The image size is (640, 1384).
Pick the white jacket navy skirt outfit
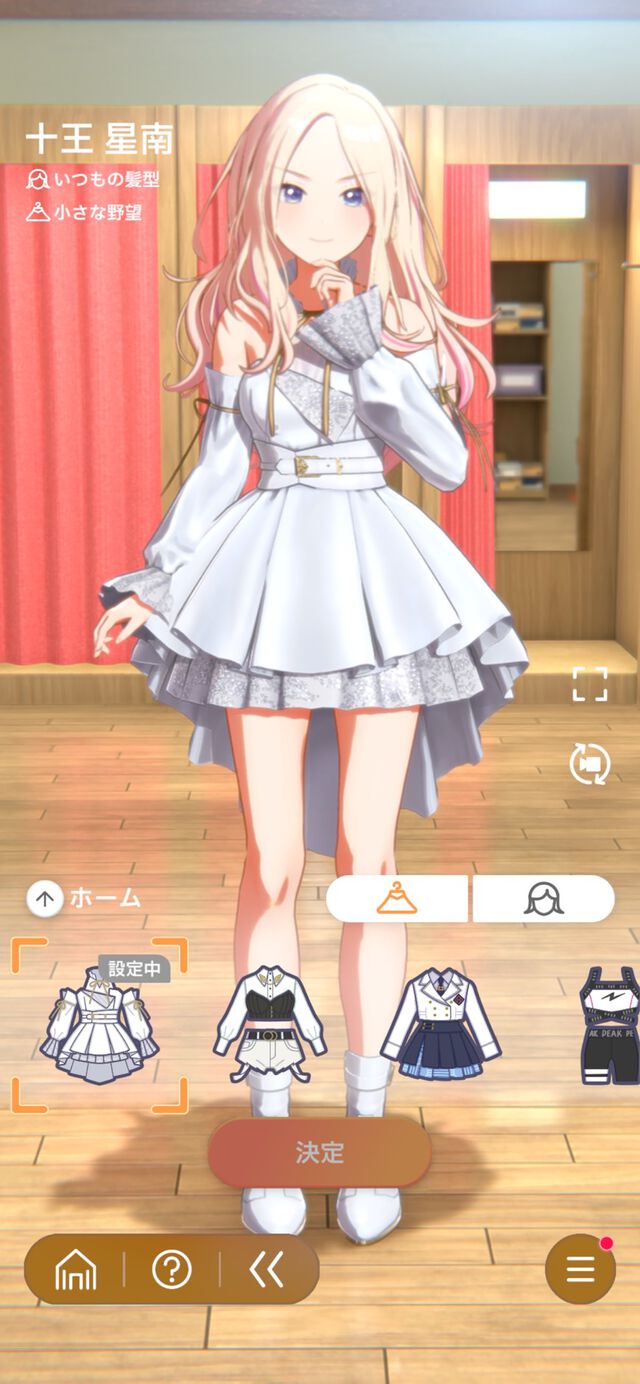(x=440, y=1025)
